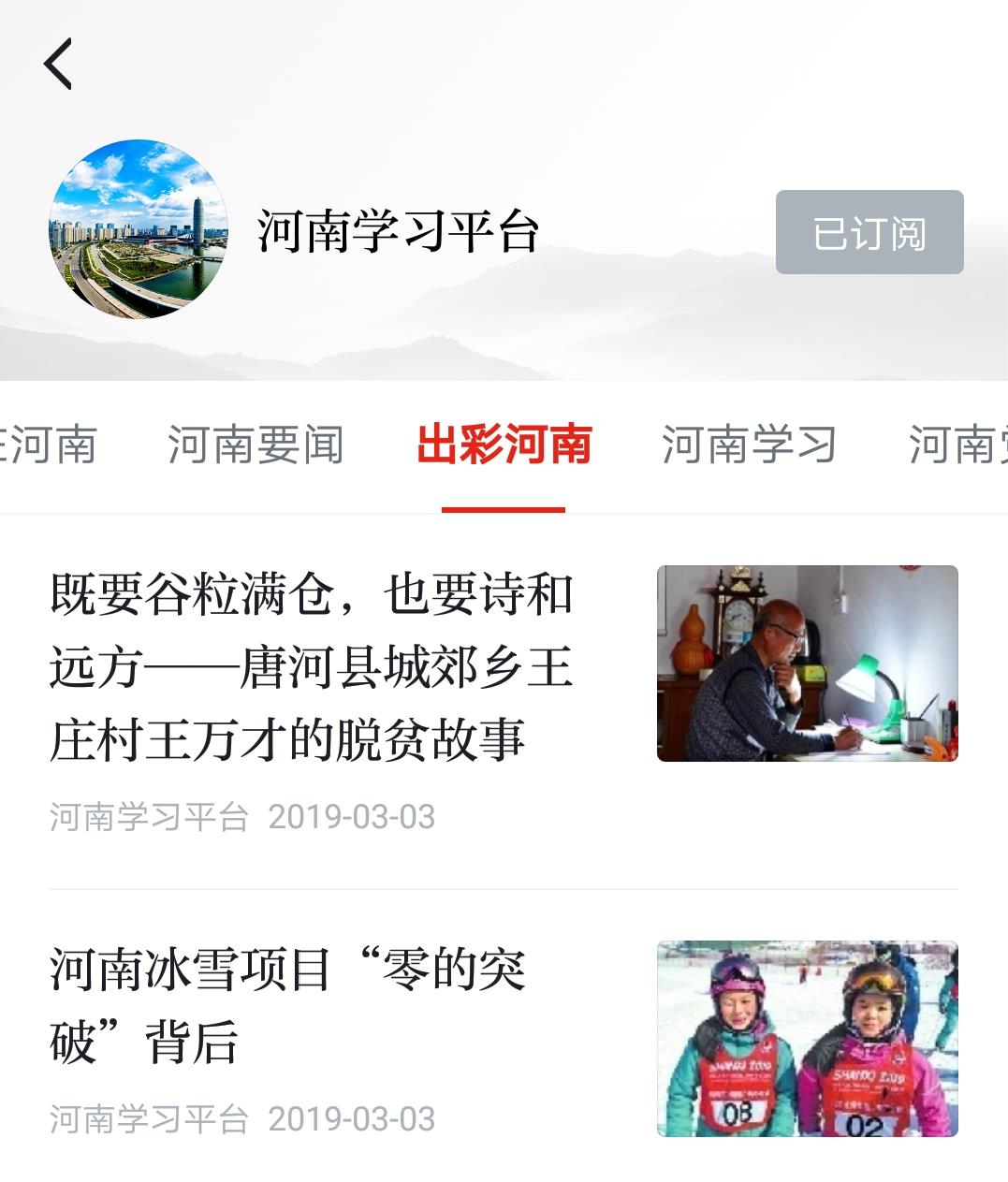Go back using the top-left arrow

[x=58, y=64]
